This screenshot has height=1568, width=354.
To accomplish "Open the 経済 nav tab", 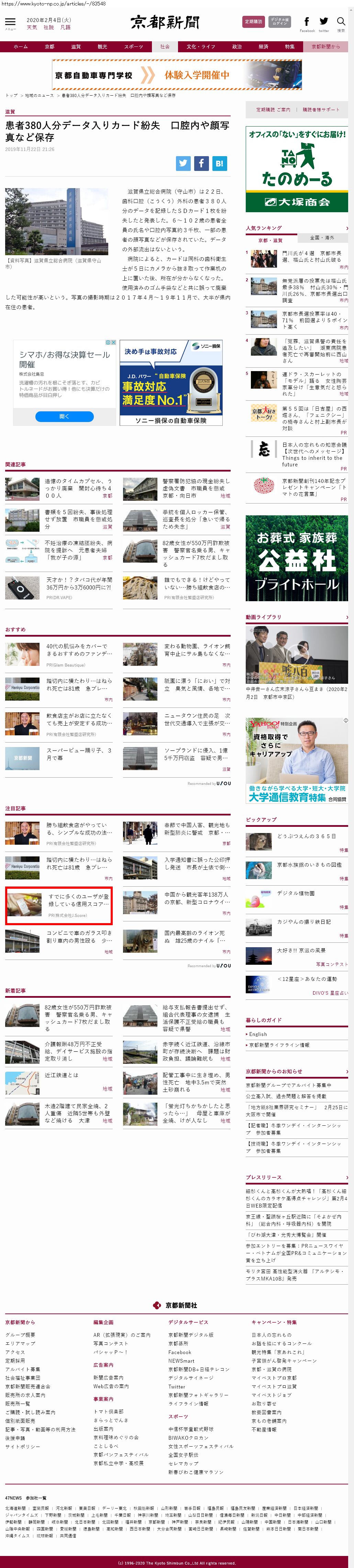I will (x=263, y=46).
